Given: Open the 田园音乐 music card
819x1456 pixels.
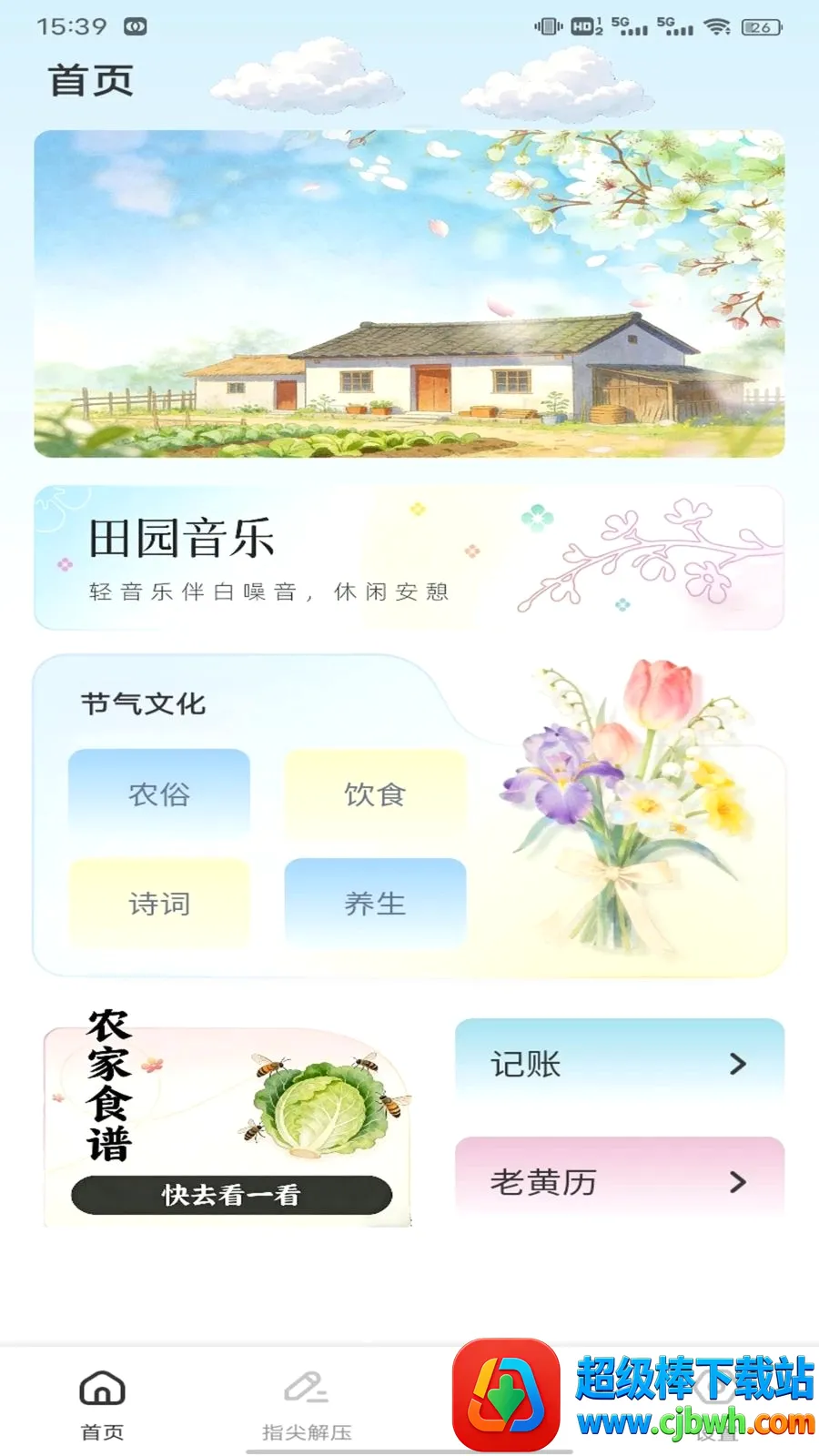Looking at the screenshot, I should [409, 558].
